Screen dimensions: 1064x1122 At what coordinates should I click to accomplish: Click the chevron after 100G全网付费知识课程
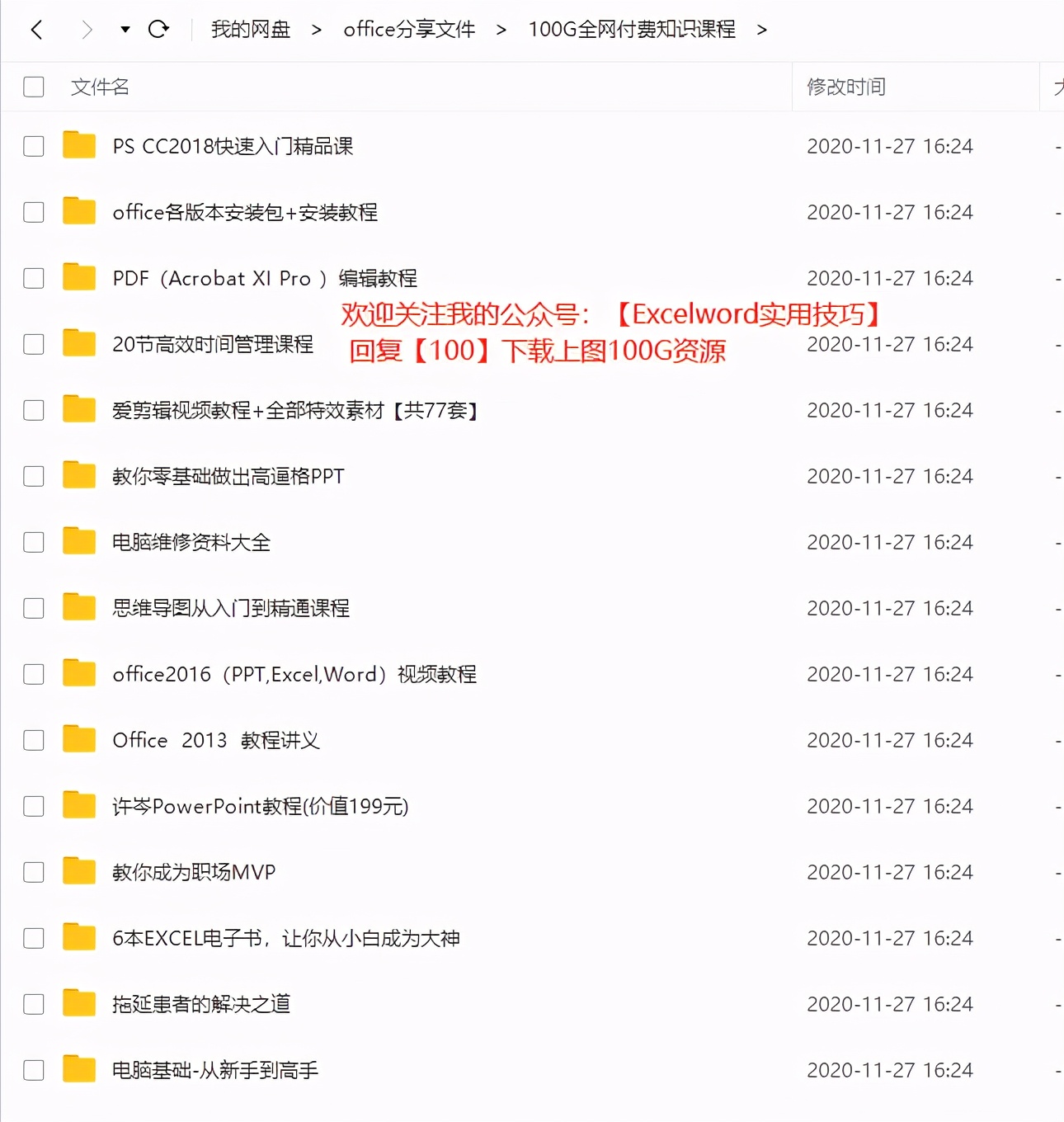tap(763, 29)
